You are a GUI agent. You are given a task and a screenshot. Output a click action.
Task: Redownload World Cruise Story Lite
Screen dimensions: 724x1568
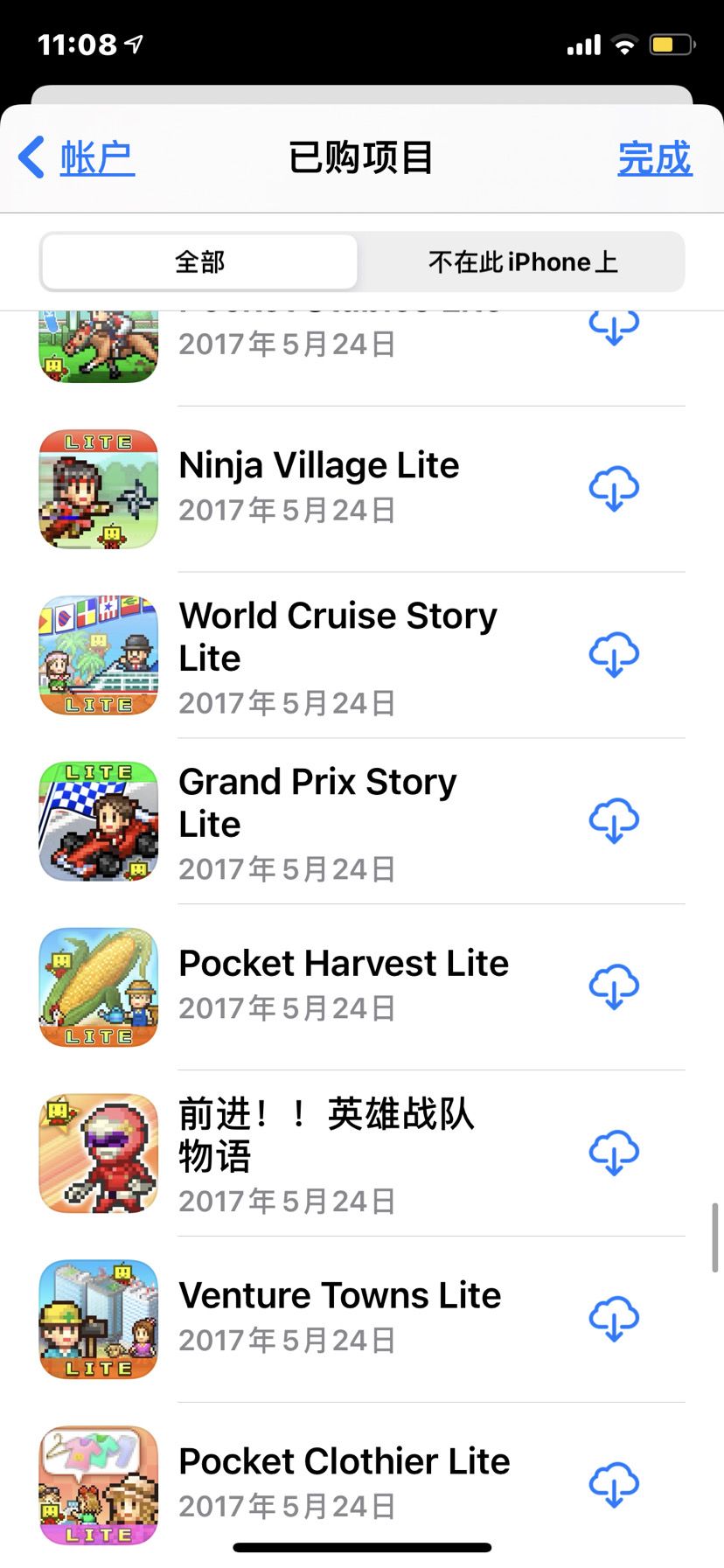(x=614, y=654)
